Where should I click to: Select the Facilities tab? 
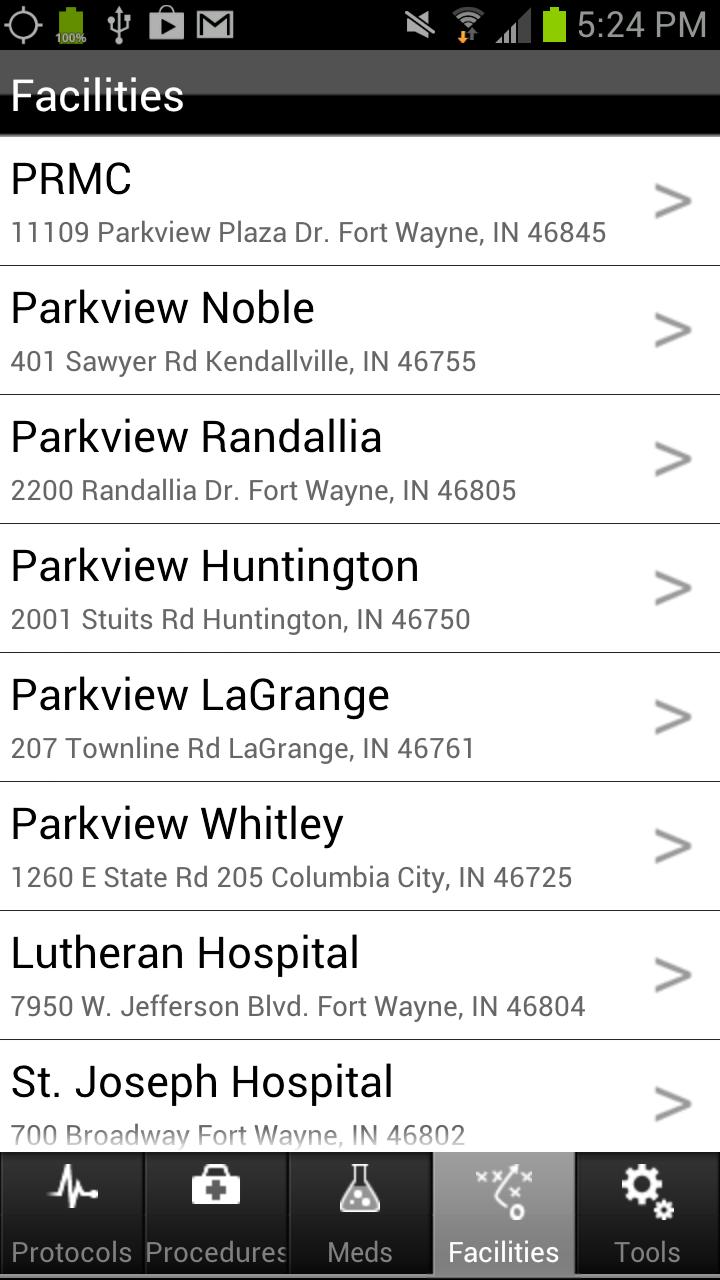pos(504,1216)
